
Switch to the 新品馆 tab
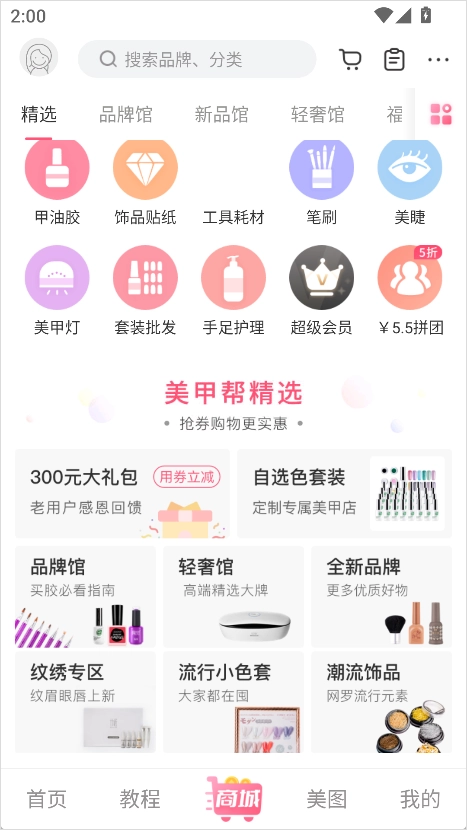[x=221, y=114]
